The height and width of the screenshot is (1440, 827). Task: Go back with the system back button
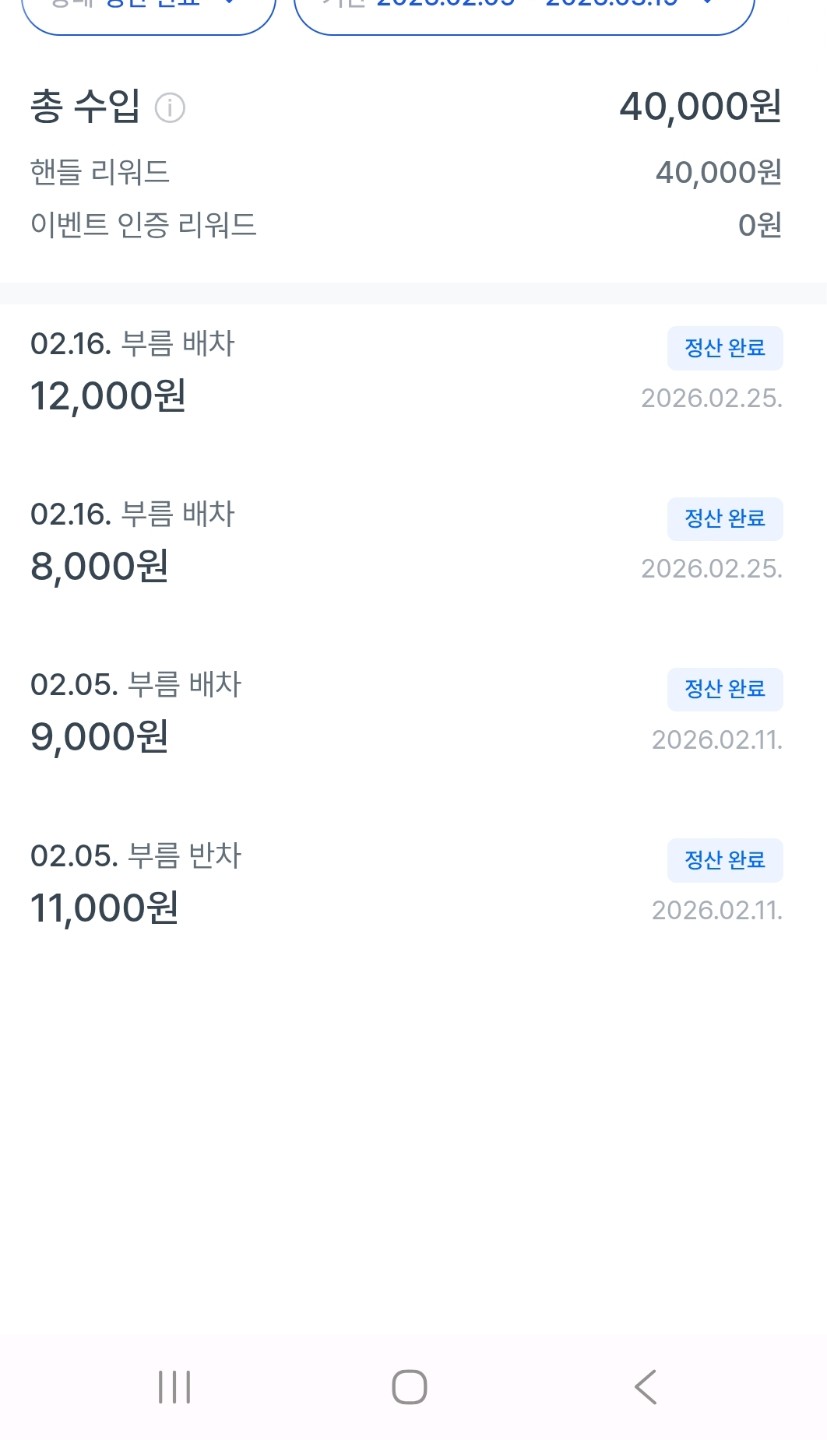pos(645,1387)
